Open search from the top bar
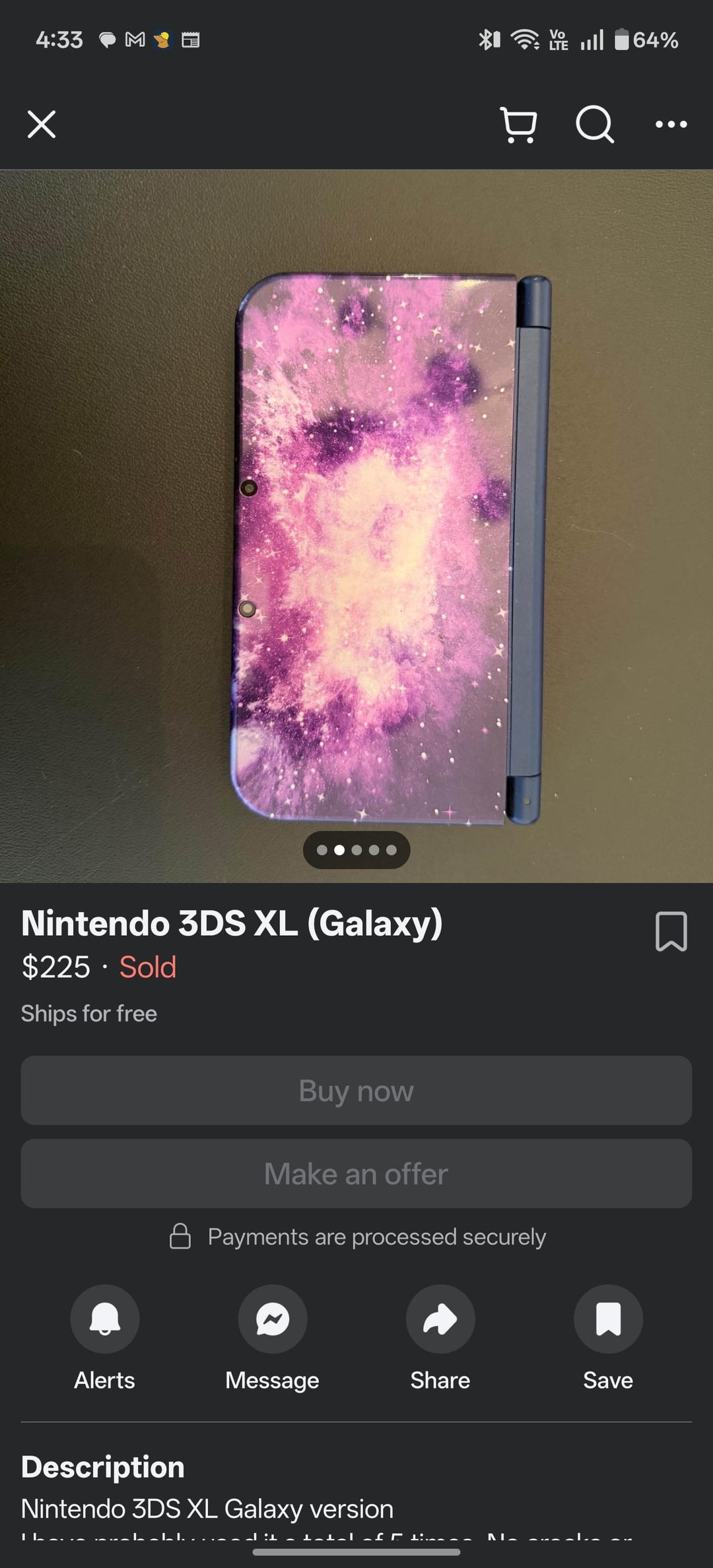The image size is (713, 1568). click(x=594, y=124)
